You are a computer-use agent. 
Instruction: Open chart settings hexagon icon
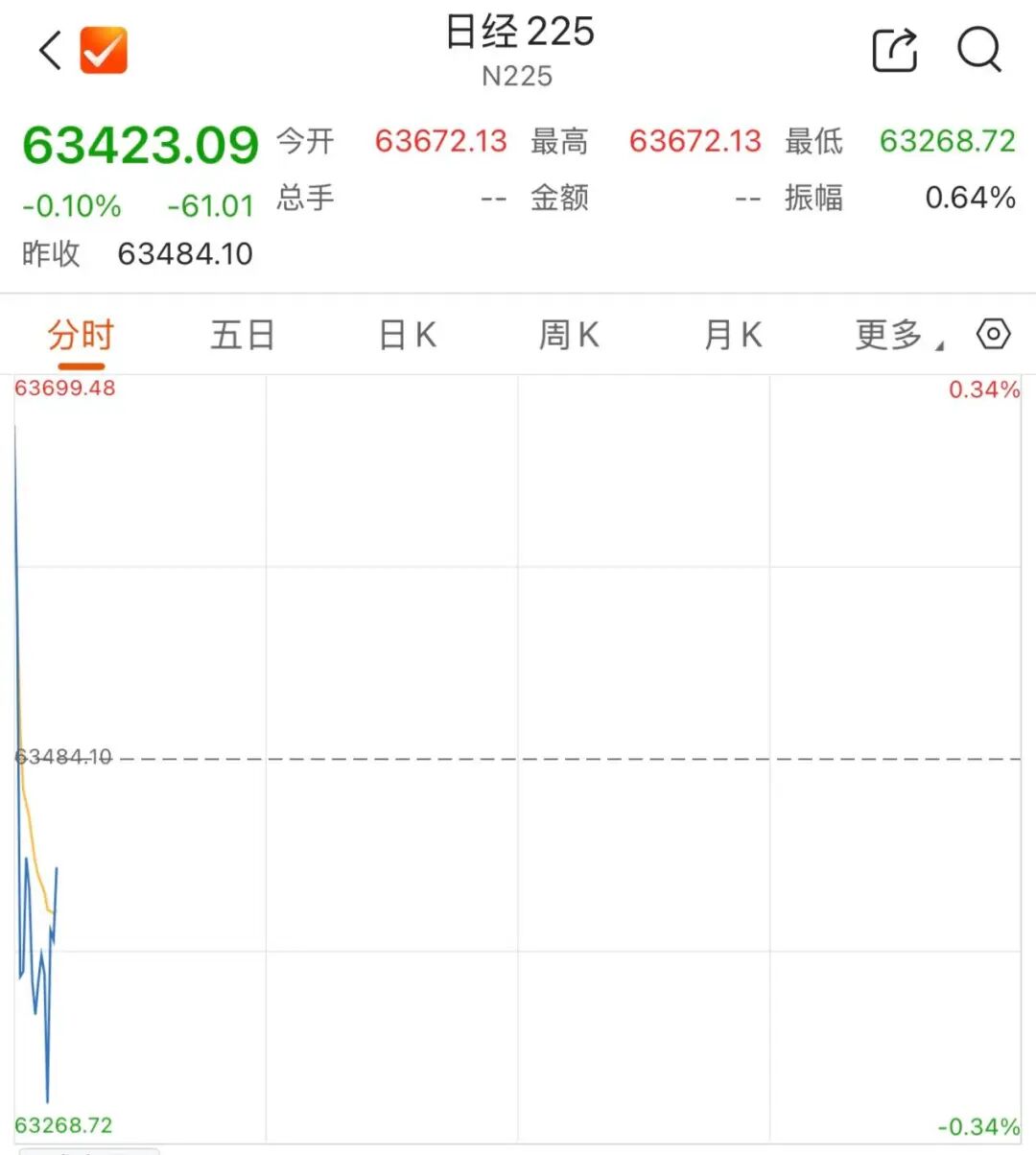click(x=993, y=334)
